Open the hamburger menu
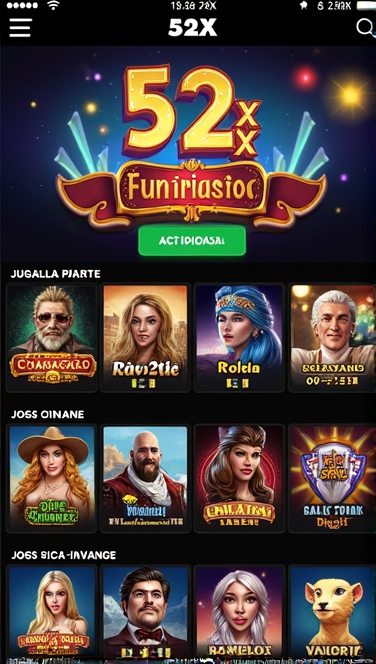 pos(20,28)
